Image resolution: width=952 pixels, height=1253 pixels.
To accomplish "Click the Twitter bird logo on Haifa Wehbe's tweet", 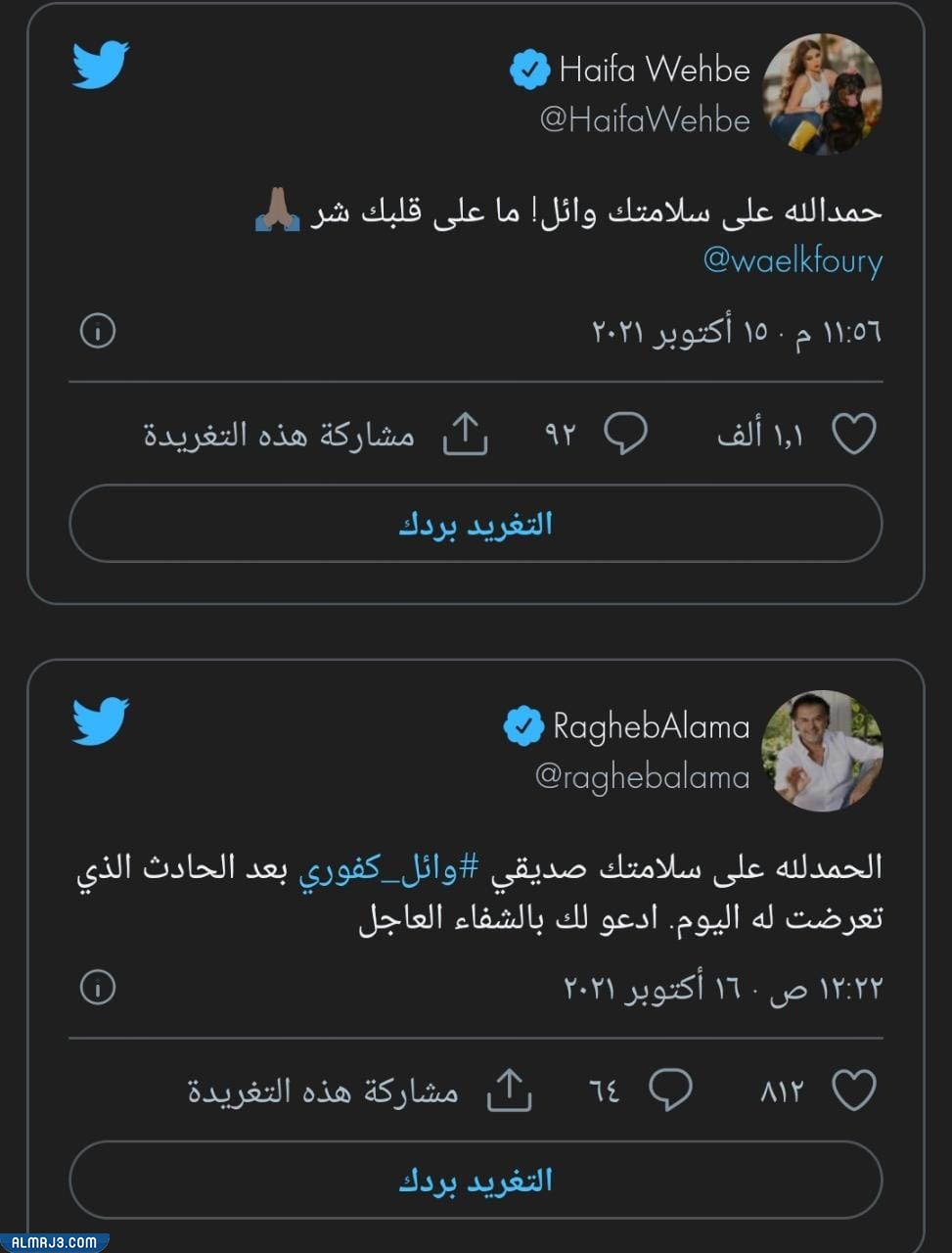I will click(98, 68).
